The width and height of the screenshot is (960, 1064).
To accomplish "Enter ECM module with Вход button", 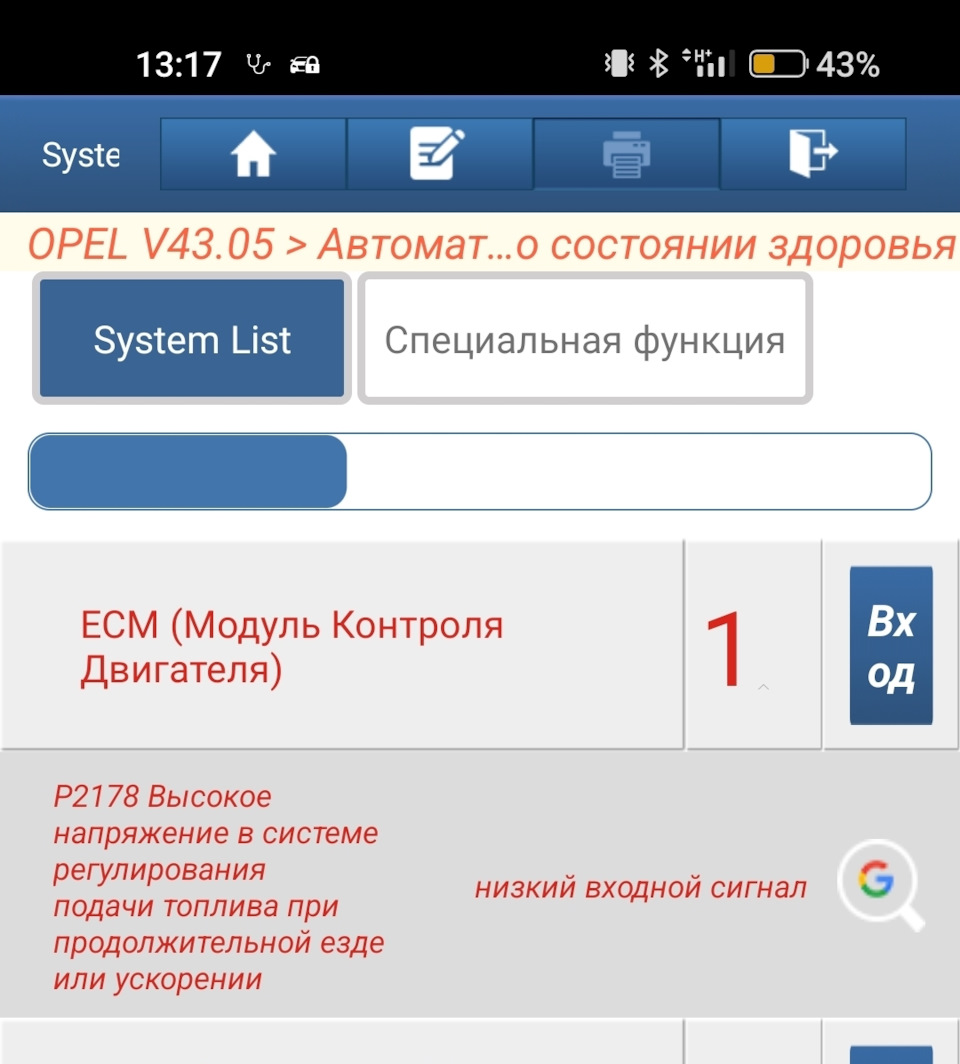I will tap(890, 646).
